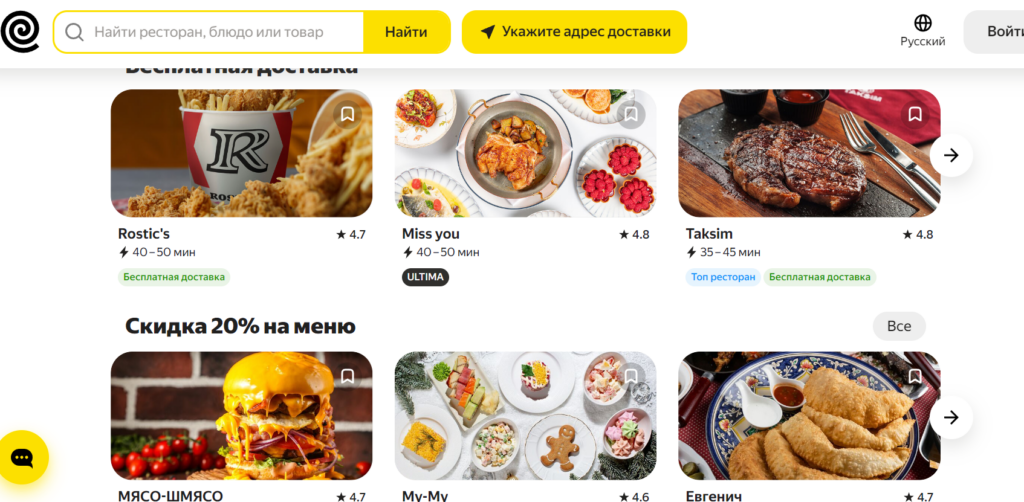Tap the restaurant and dish search field
Image resolution: width=1024 pixels, height=502 pixels.
tap(220, 32)
